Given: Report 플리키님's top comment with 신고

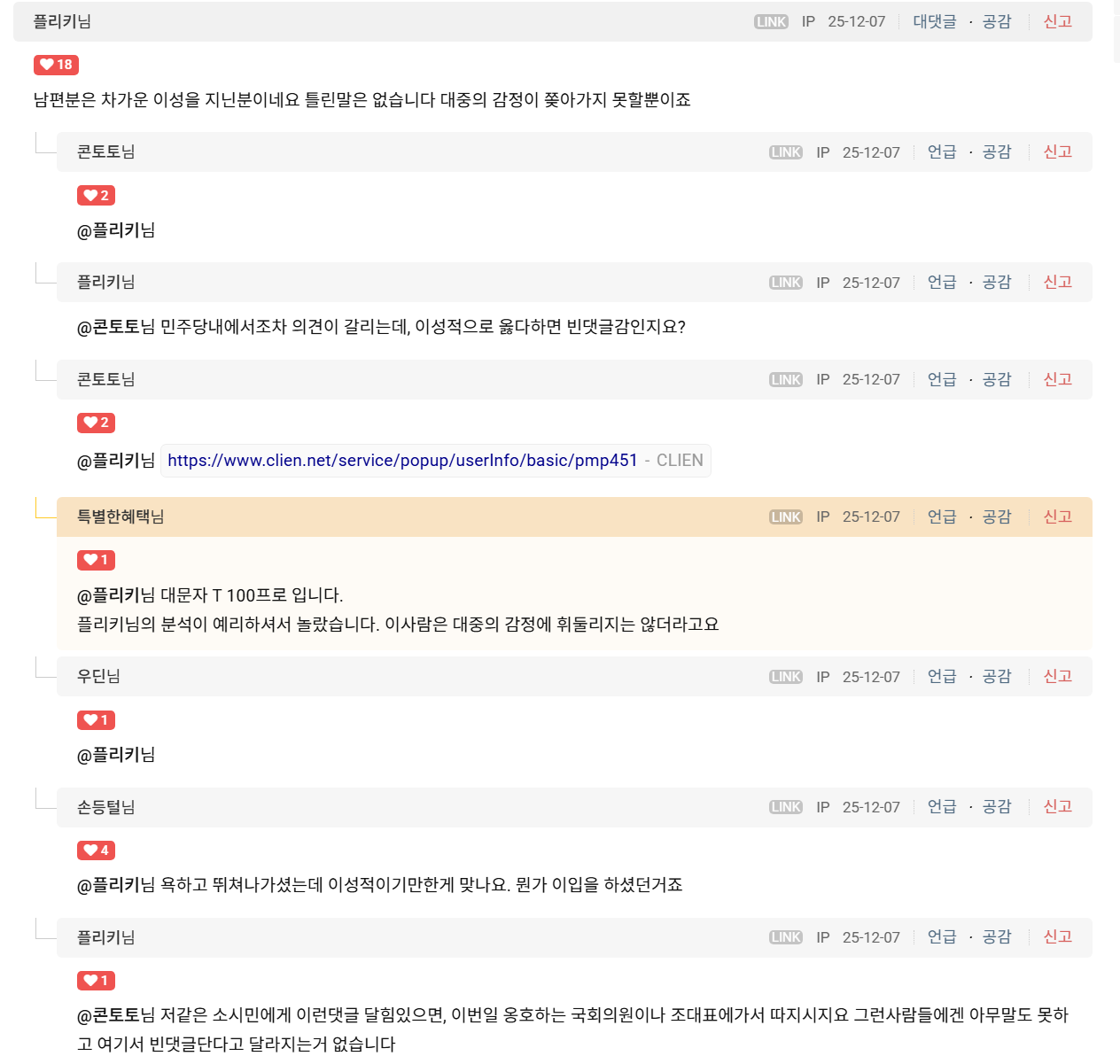Looking at the screenshot, I should 1058,21.
